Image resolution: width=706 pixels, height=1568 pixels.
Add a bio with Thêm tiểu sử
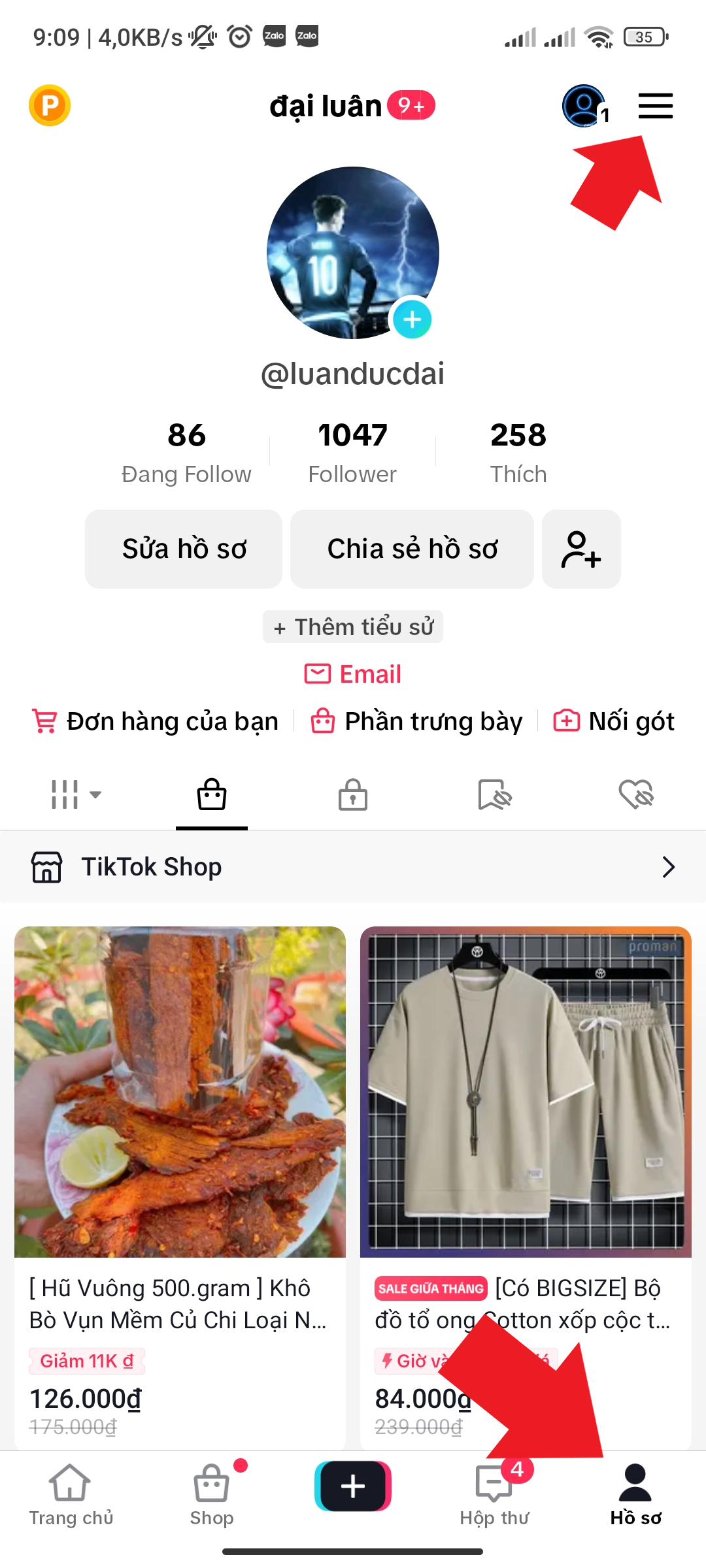(x=353, y=627)
